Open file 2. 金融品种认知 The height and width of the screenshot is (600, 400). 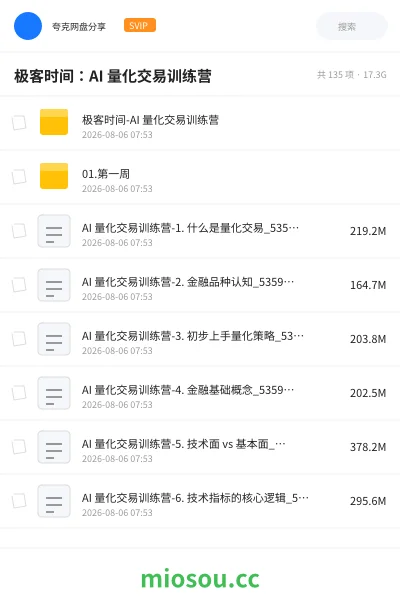(200, 285)
